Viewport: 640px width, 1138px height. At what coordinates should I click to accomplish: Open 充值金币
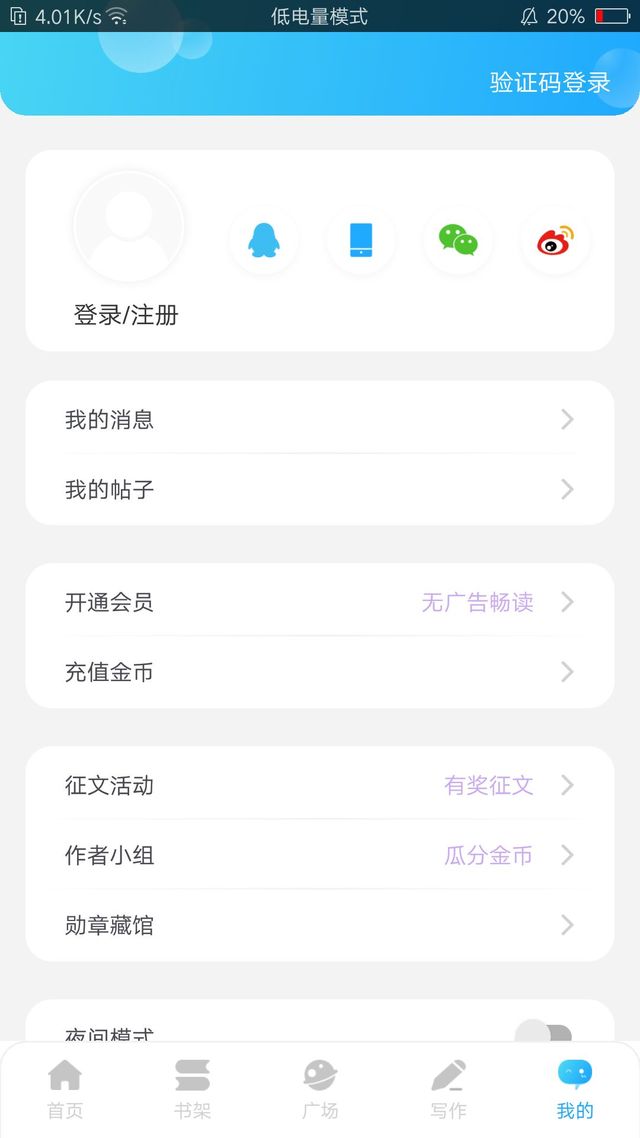point(320,672)
